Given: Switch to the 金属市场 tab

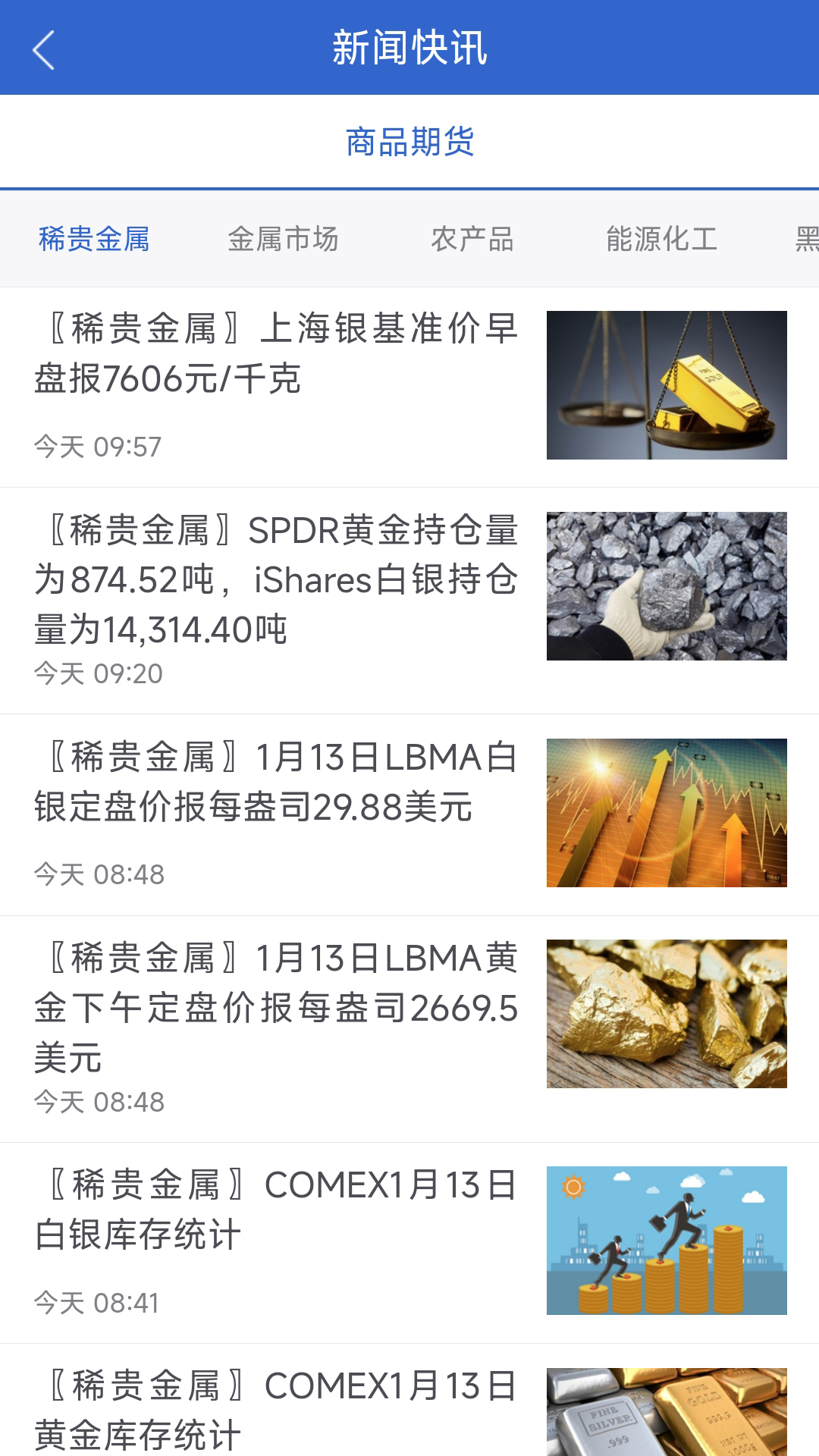Looking at the screenshot, I should [x=283, y=239].
